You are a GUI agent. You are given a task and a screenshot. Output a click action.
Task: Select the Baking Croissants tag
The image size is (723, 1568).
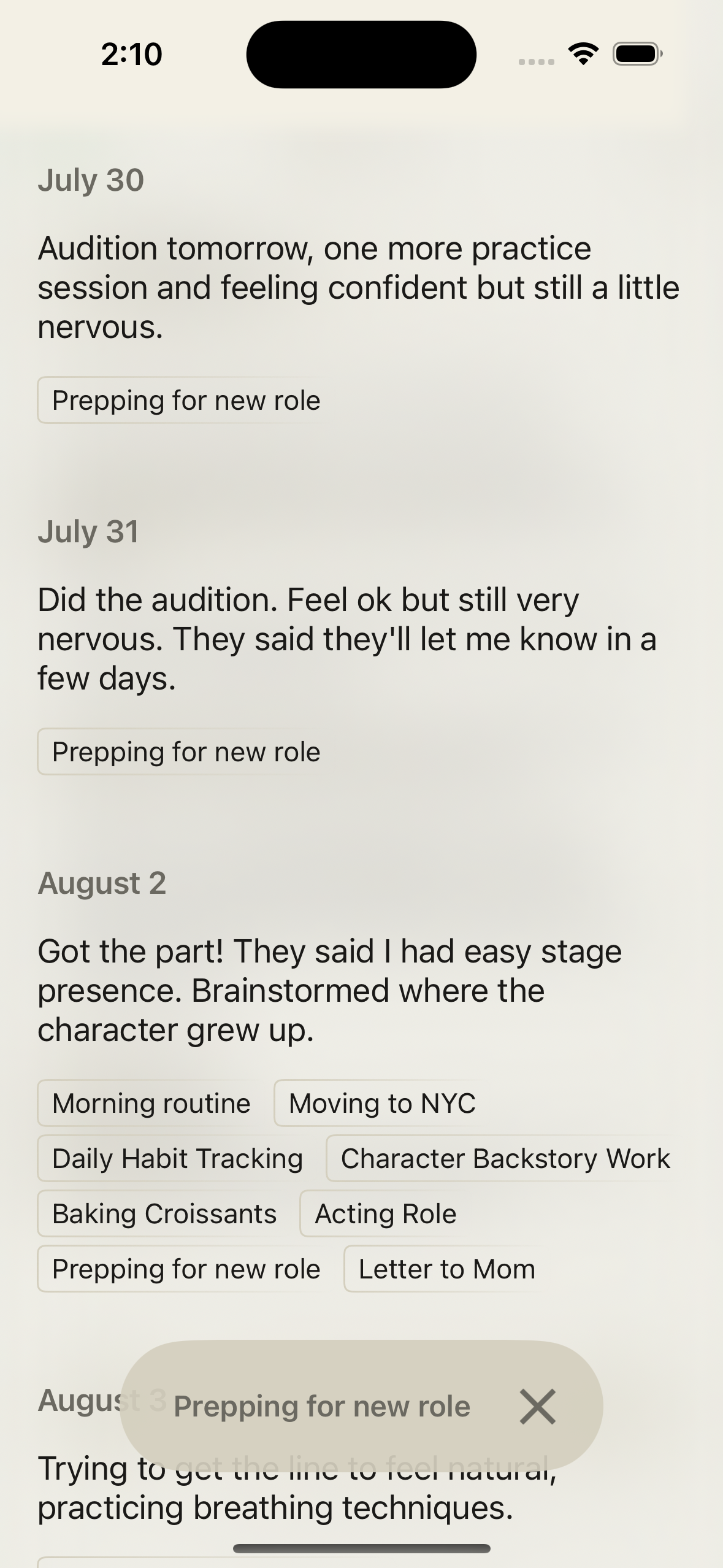click(164, 1214)
